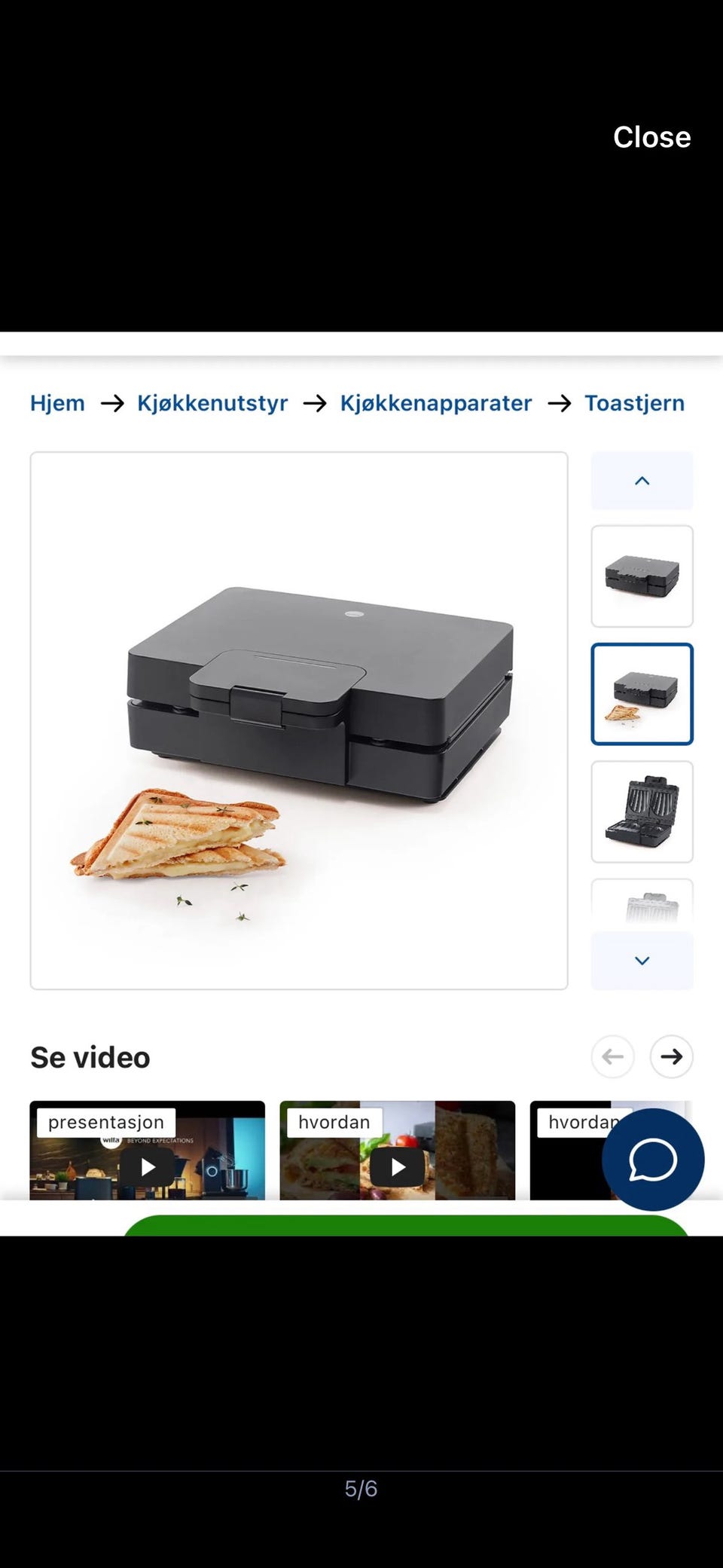
Task: Select the thumbnail with toaster and sandwich
Action: (x=642, y=694)
